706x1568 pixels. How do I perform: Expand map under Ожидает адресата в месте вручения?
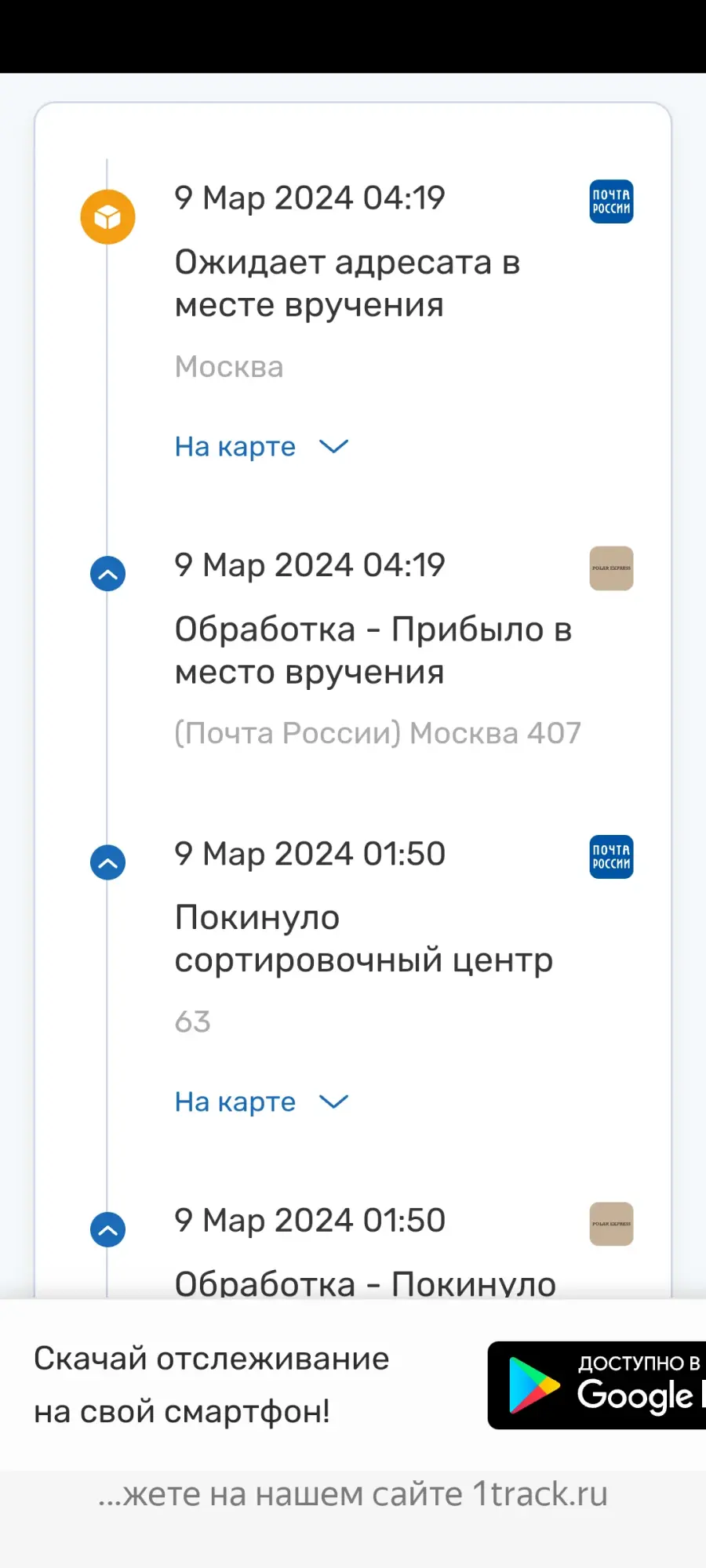pos(261,447)
